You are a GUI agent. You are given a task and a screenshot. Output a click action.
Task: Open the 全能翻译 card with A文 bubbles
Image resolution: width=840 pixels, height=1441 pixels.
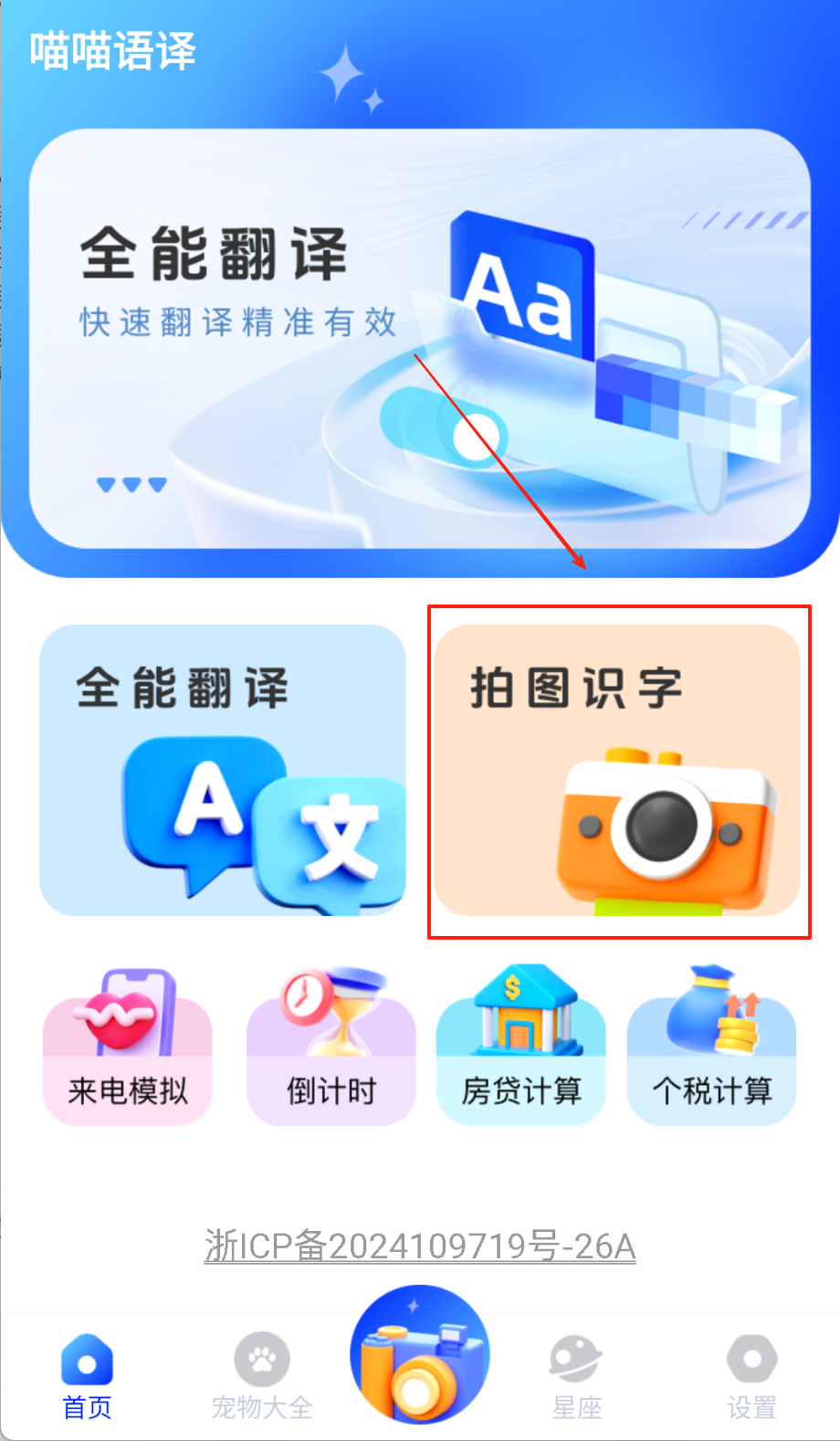(222, 770)
